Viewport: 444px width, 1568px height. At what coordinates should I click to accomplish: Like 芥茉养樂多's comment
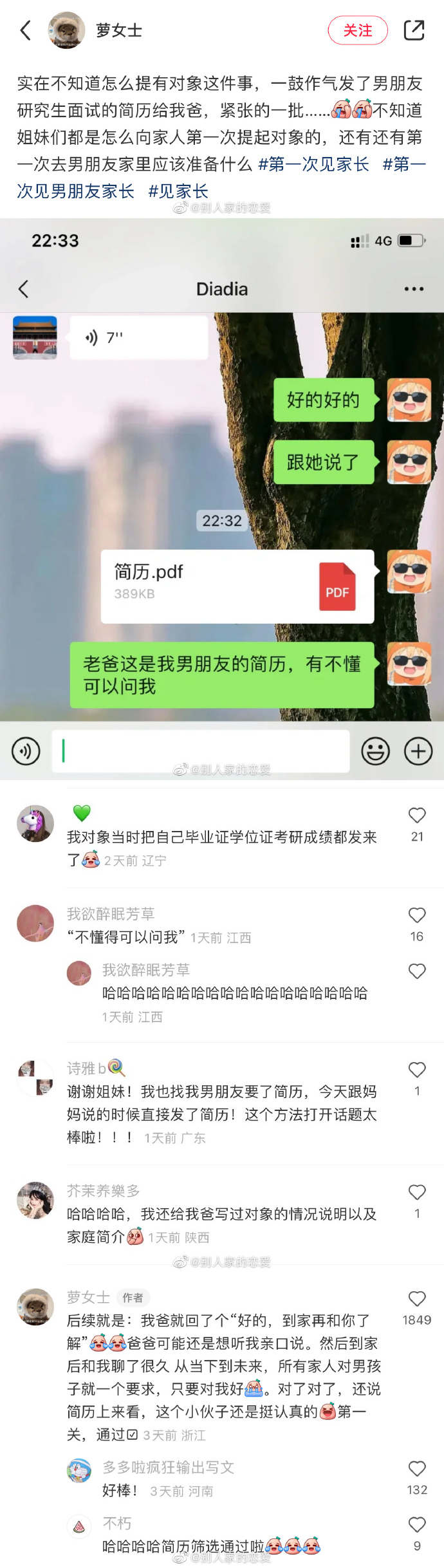[417, 1192]
